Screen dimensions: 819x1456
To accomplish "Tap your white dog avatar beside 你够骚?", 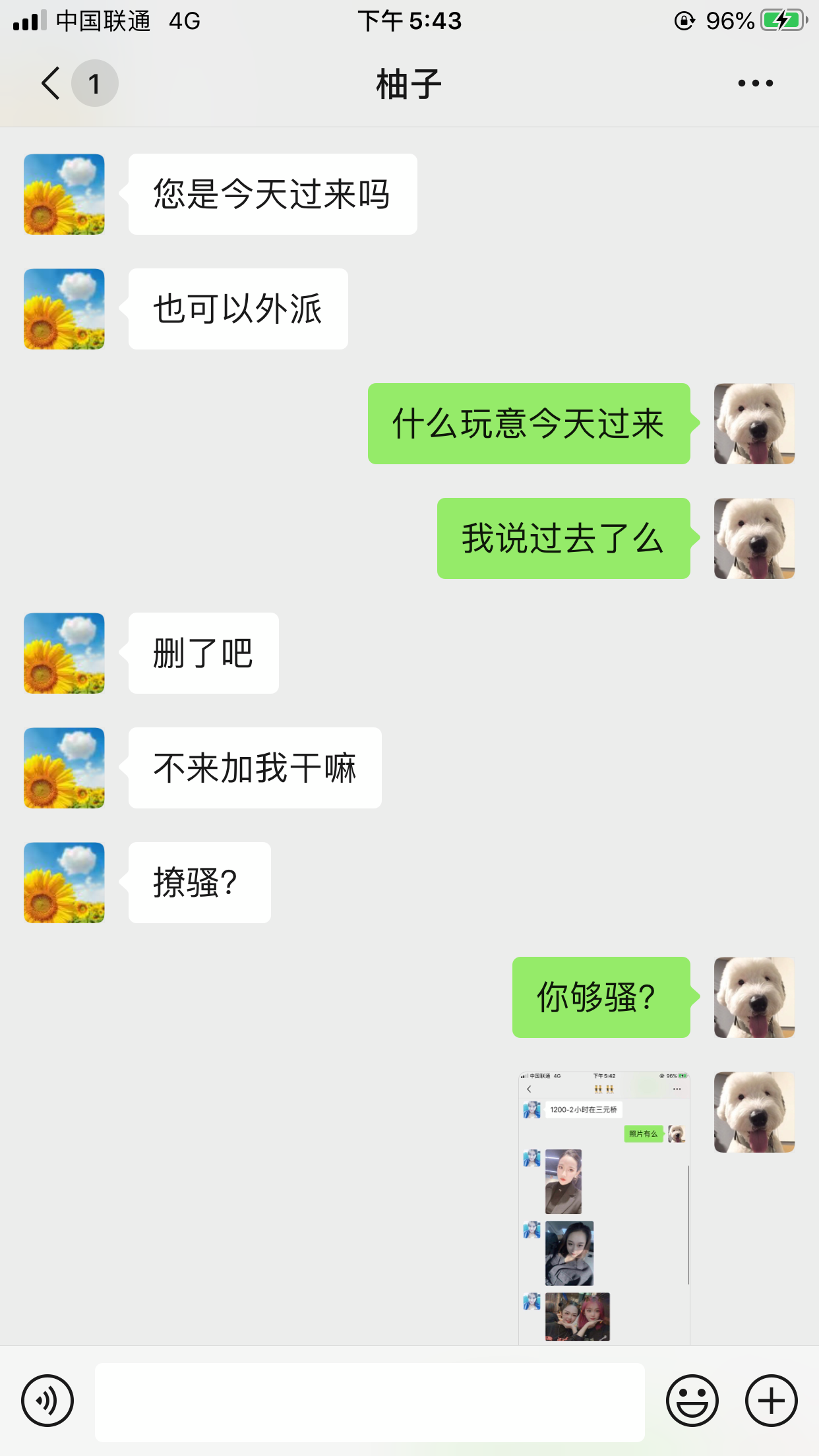I will 754,998.
